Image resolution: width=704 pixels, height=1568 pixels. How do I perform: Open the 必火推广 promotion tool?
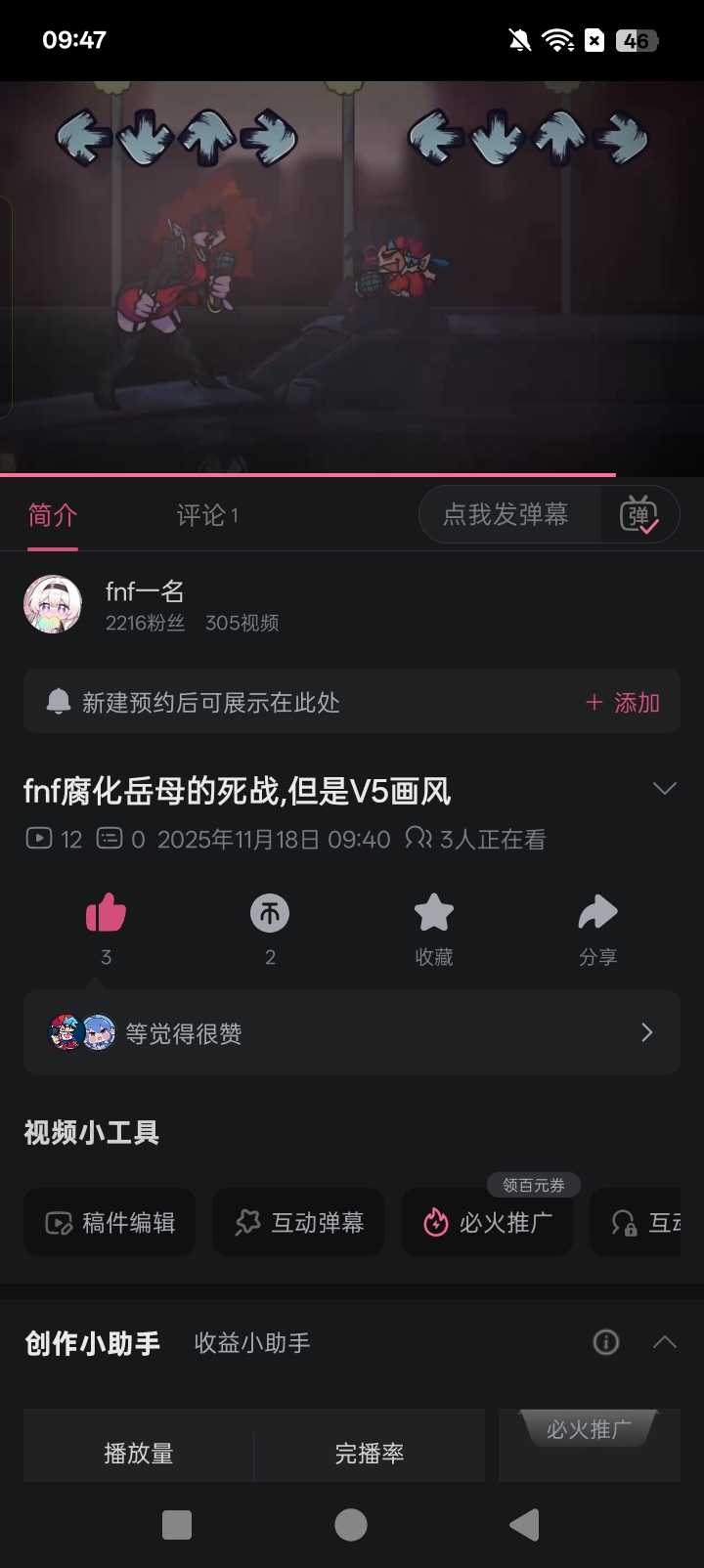[x=487, y=1222]
